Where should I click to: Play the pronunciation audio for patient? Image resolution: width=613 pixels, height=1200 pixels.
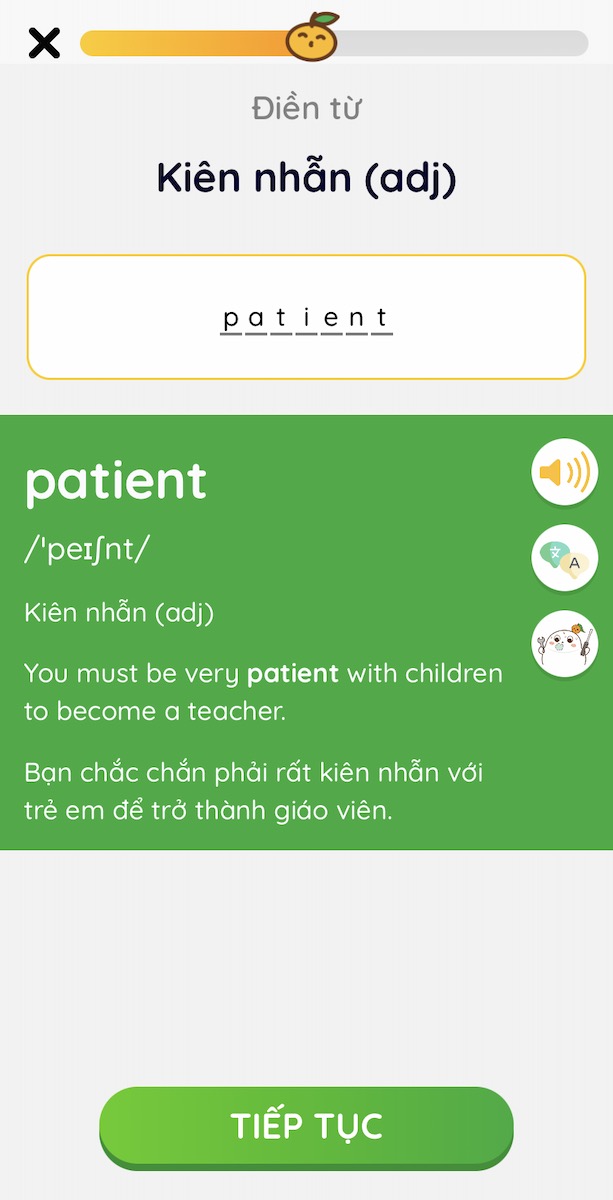[x=564, y=472]
